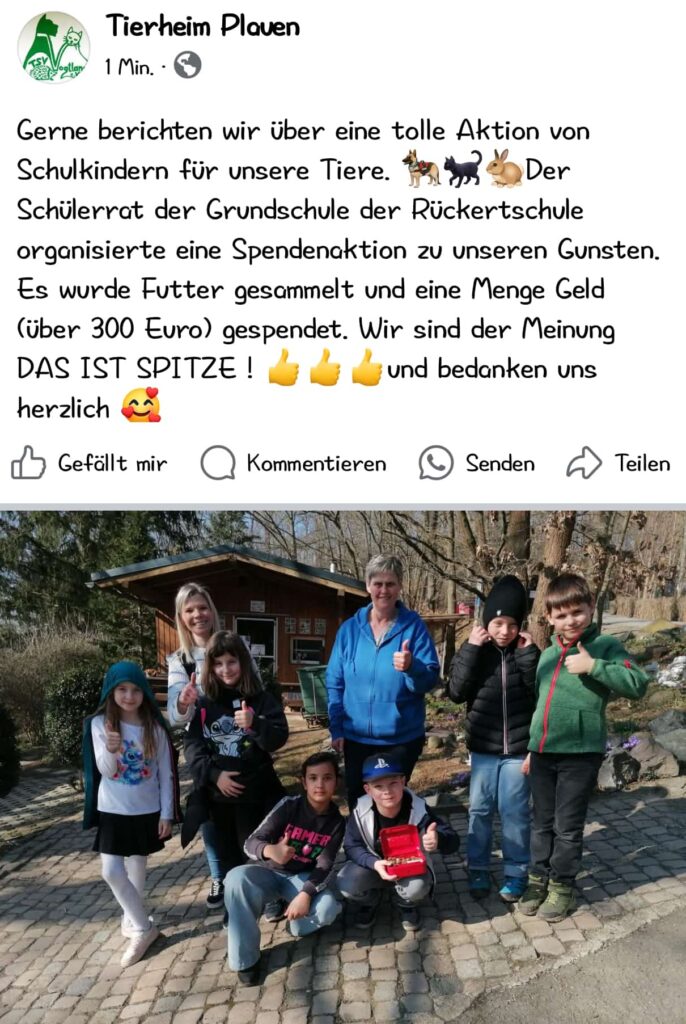Open the Tierheim Plauen page name

point(202,26)
